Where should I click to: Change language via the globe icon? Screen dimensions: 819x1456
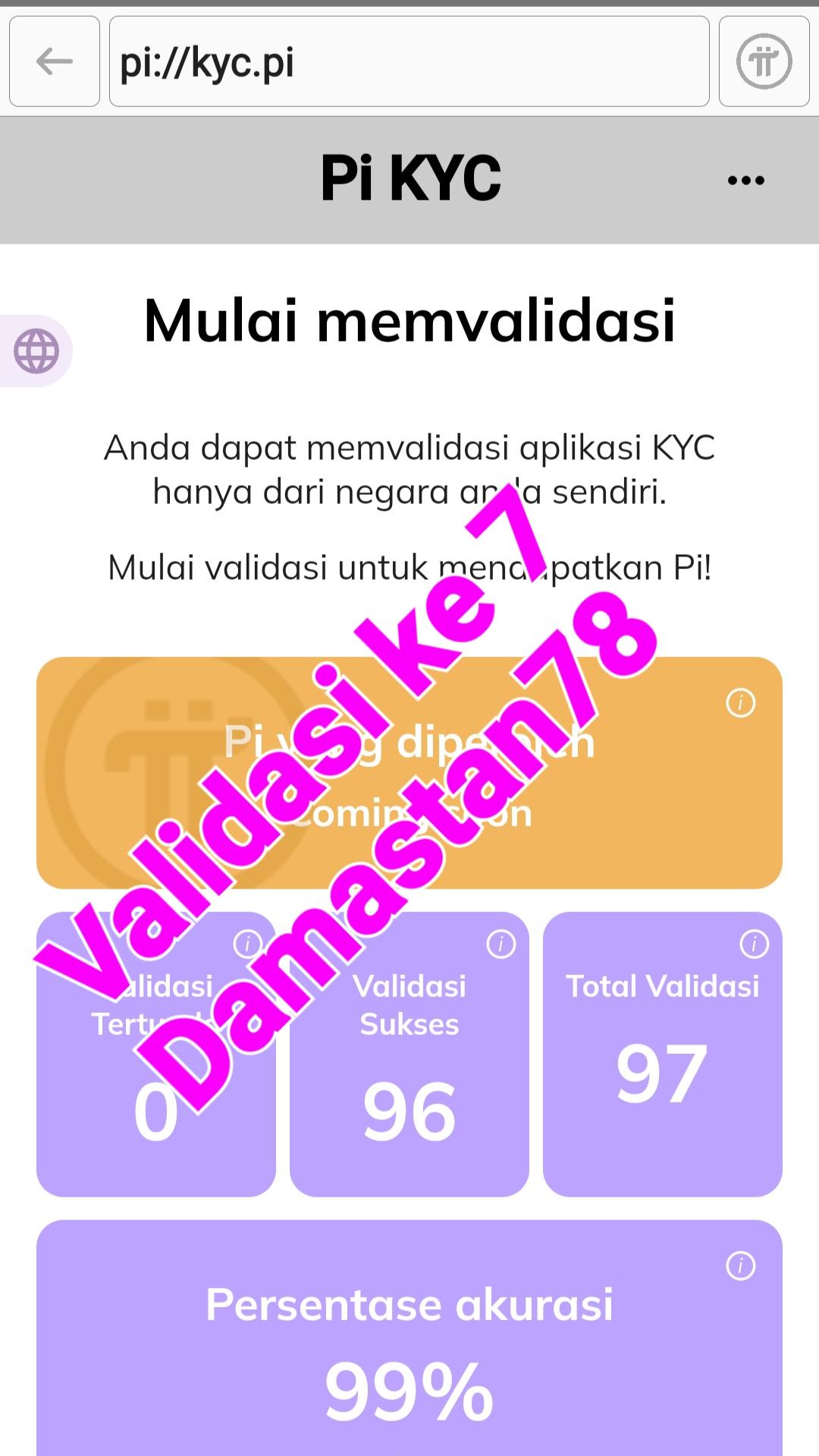(36, 351)
